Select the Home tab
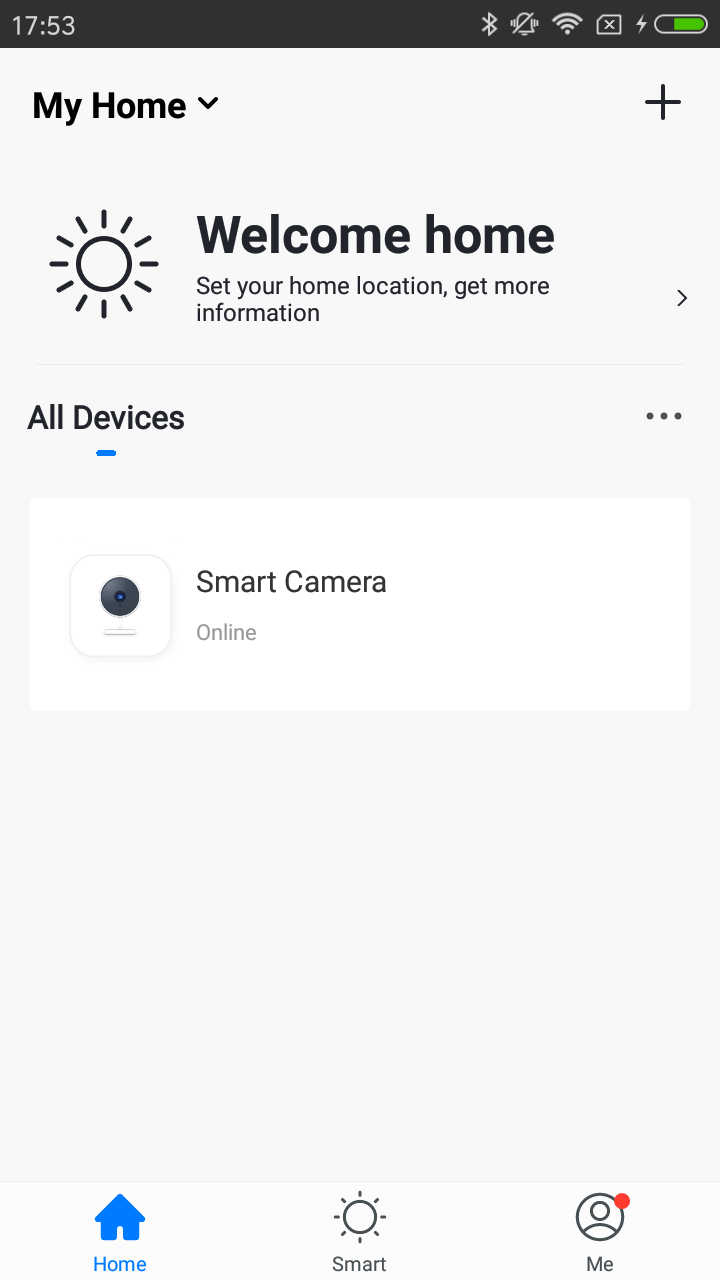The width and height of the screenshot is (720, 1280). pos(120,1232)
